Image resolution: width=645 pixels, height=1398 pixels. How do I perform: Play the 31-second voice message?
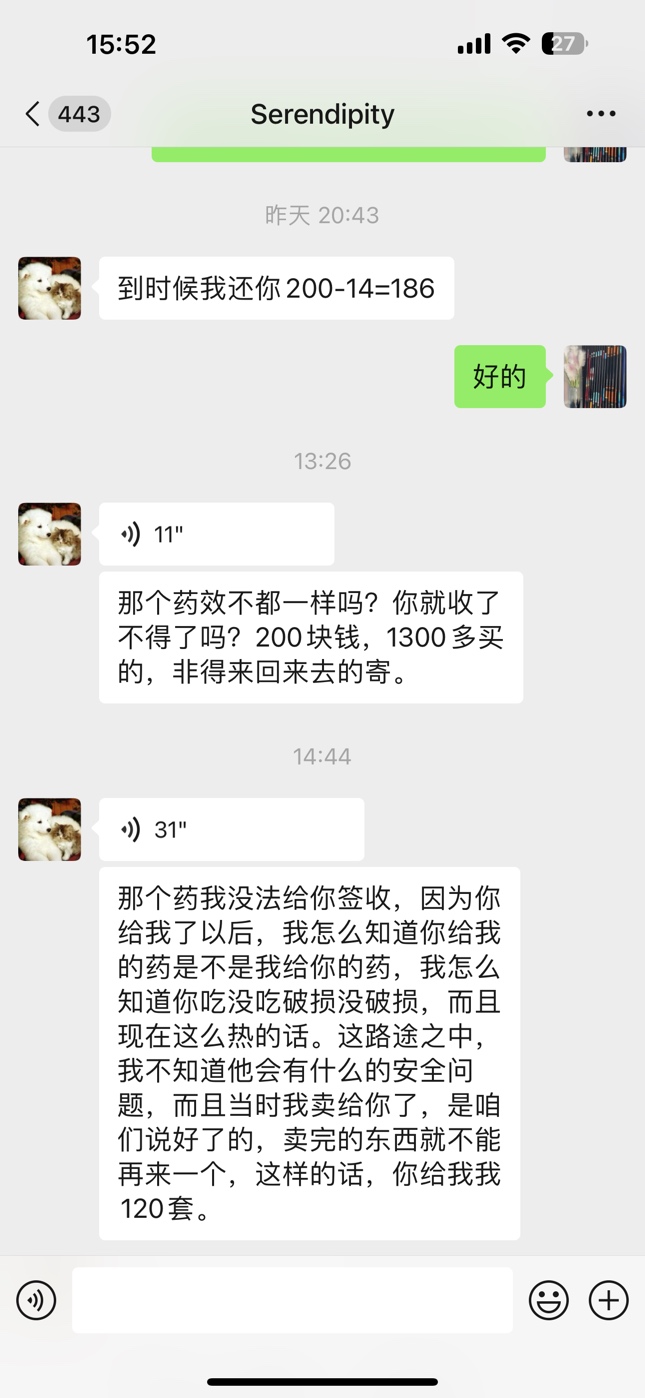(x=231, y=829)
